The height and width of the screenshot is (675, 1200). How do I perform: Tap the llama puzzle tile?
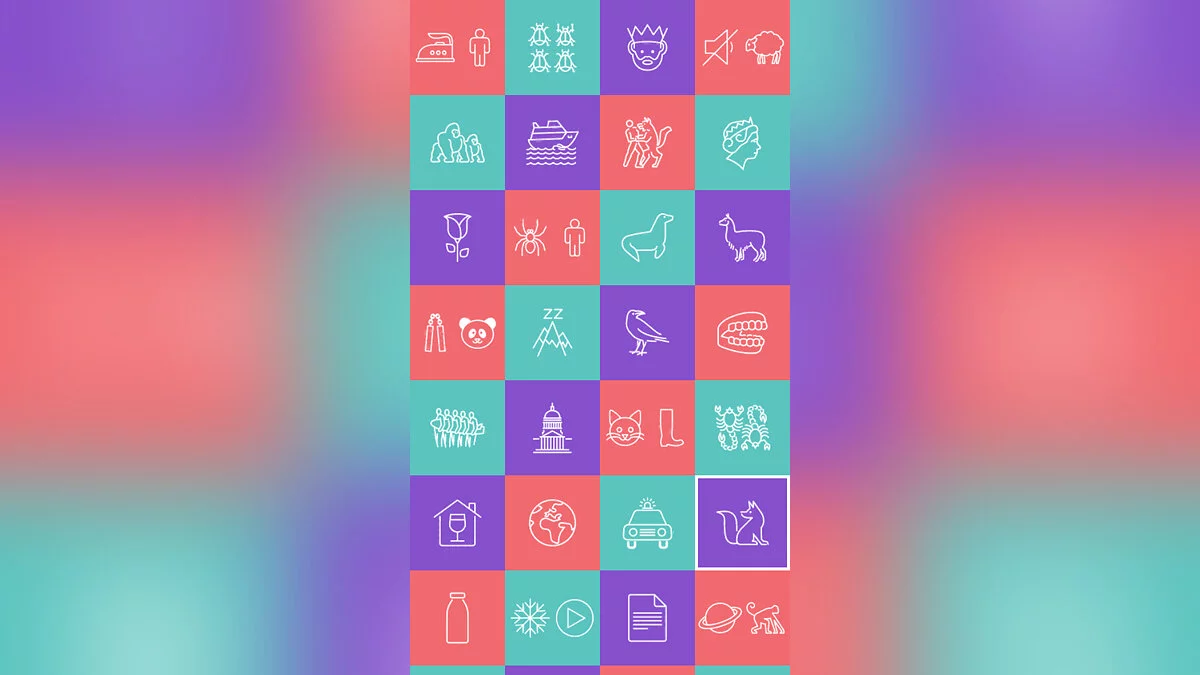pyautogui.click(x=742, y=237)
